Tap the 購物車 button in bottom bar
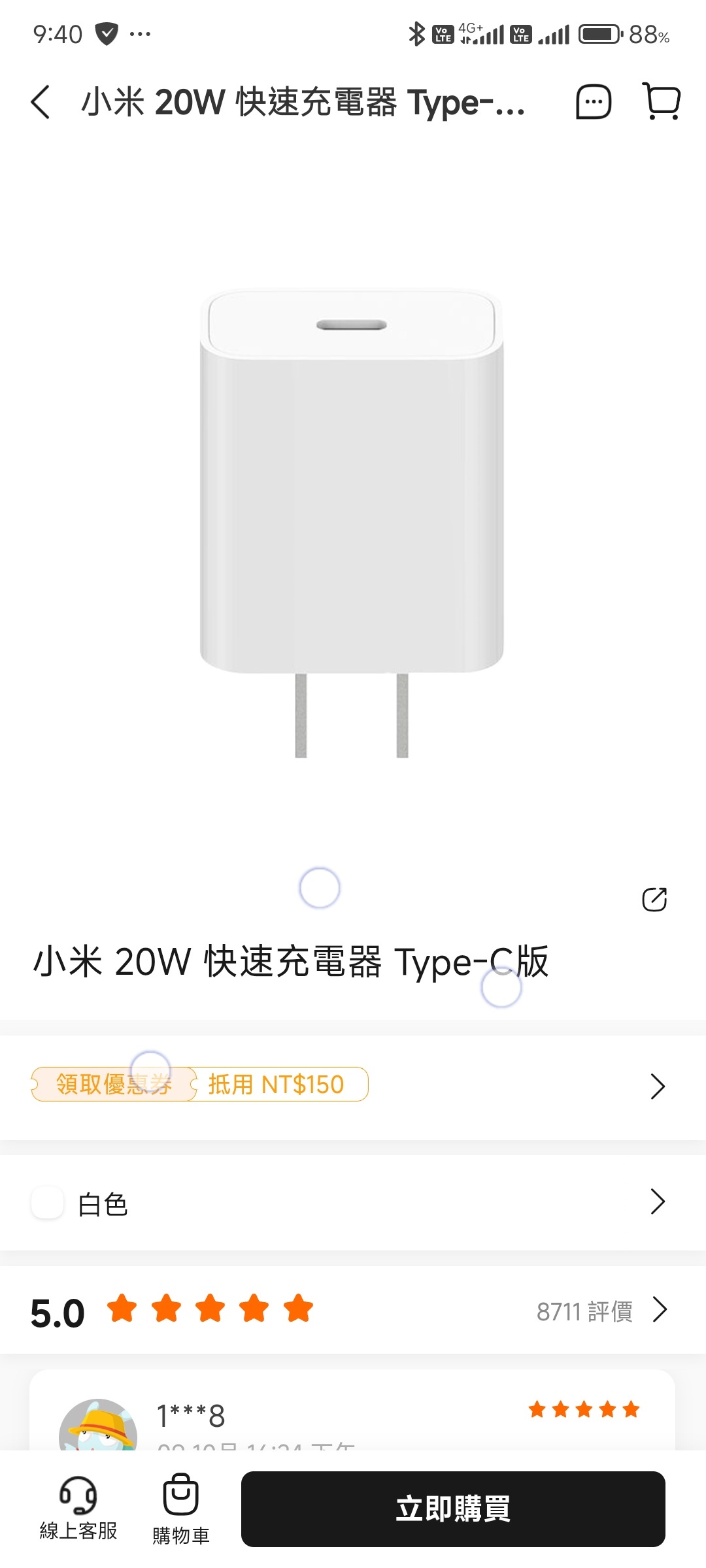 coord(181,1509)
